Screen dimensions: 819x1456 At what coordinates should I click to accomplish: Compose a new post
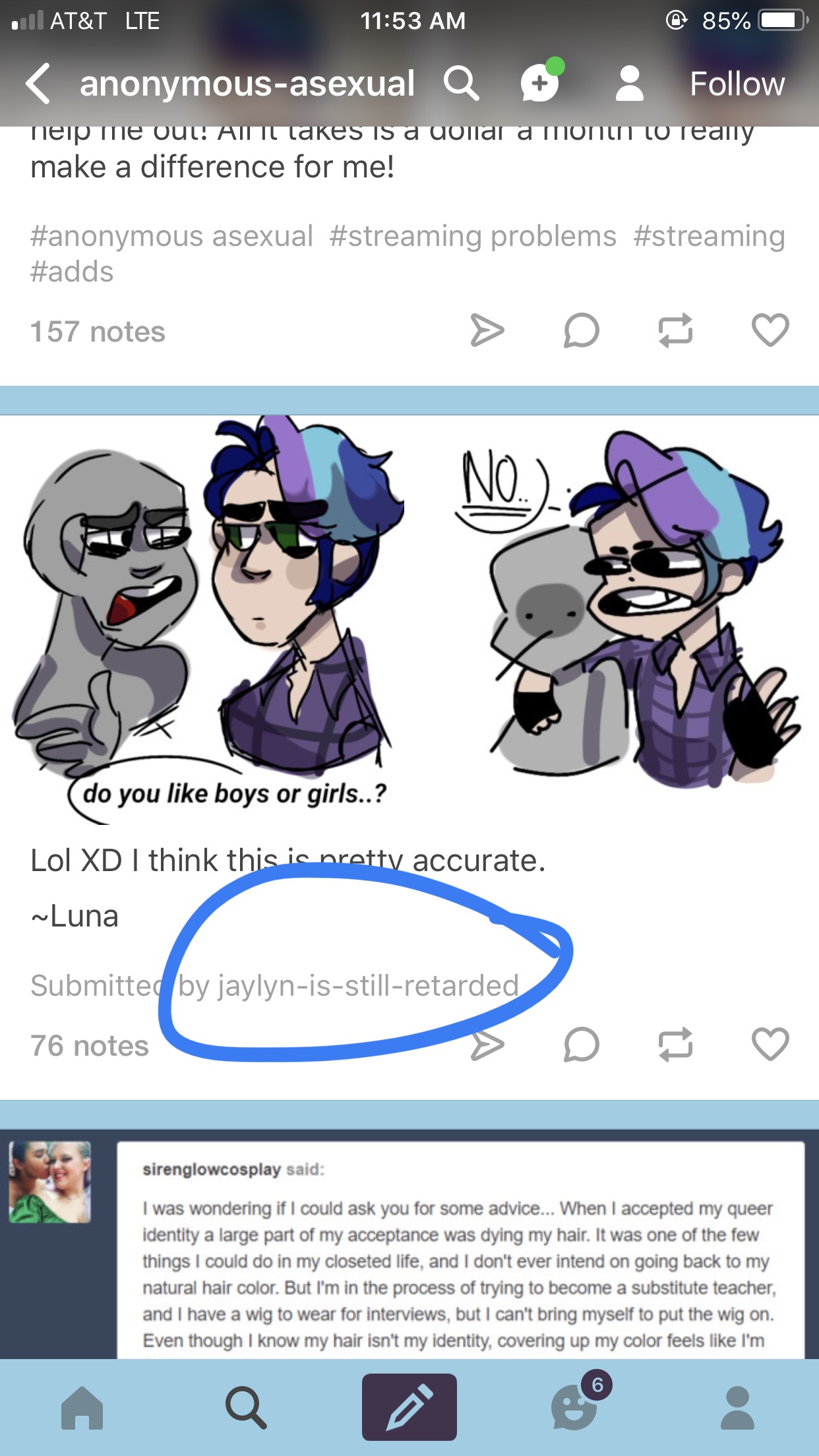coord(409,1407)
